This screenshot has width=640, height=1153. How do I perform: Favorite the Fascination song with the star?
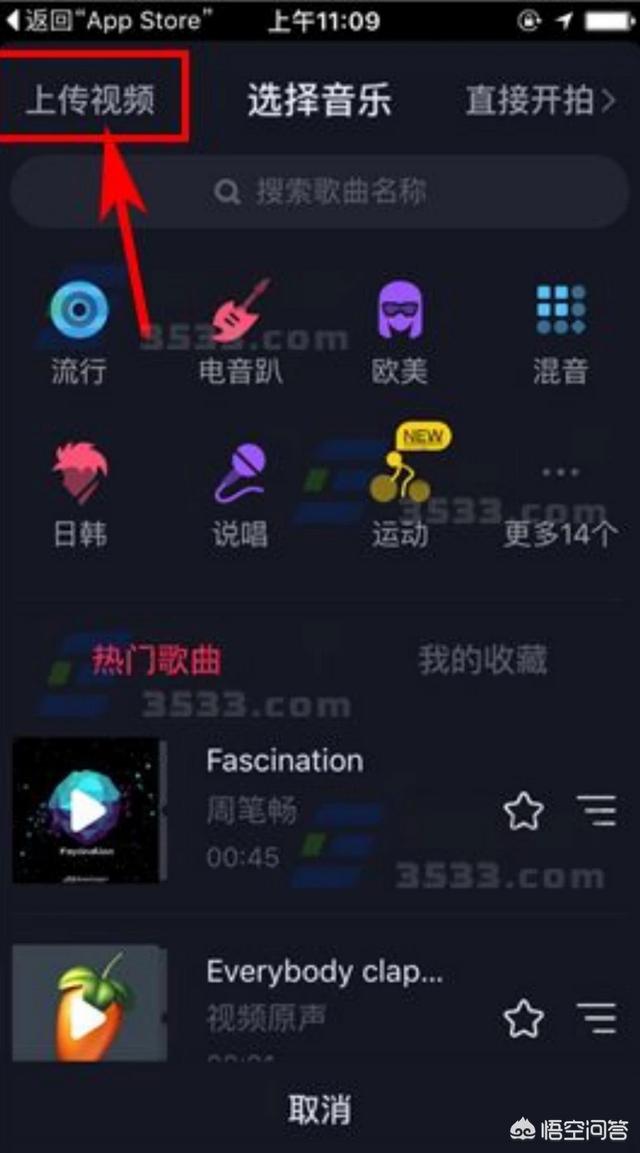(x=524, y=812)
